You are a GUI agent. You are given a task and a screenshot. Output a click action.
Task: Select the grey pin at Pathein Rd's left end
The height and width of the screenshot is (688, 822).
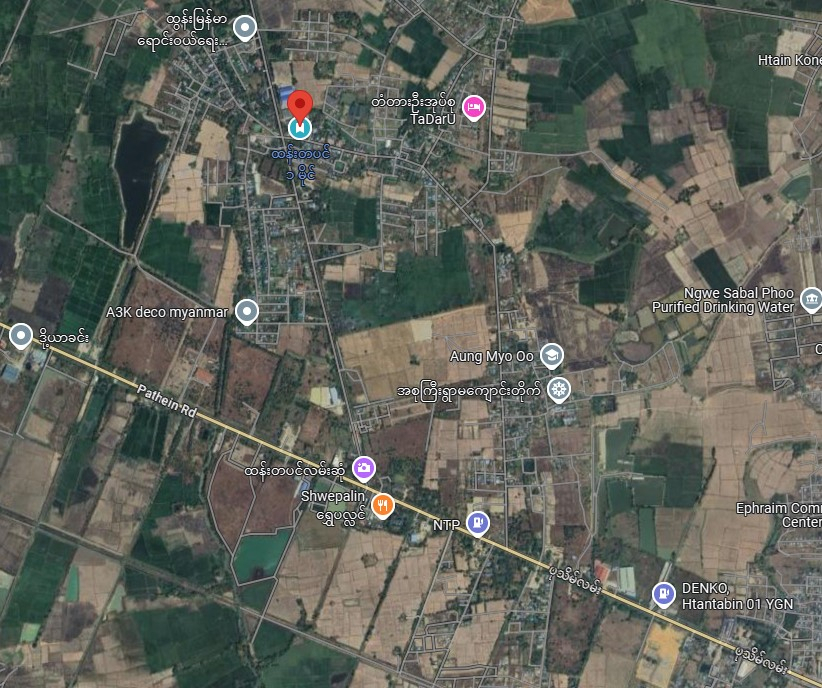click(20, 335)
